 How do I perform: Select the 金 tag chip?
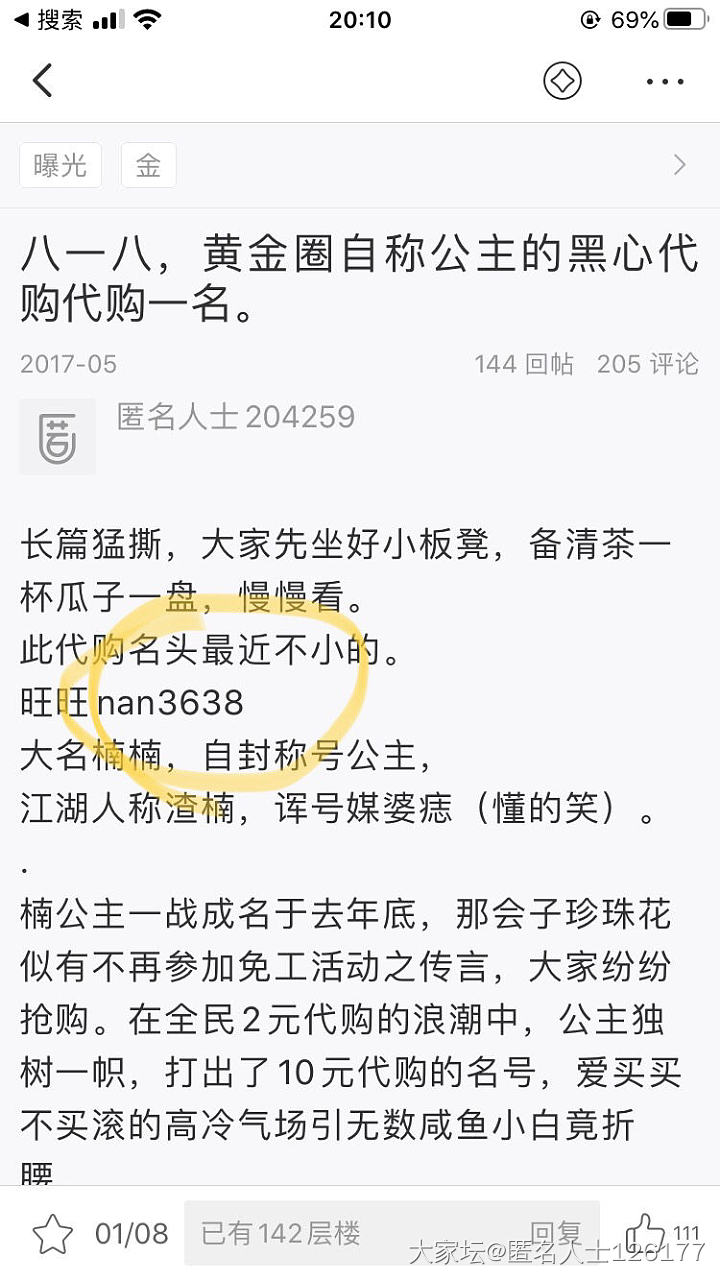tap(148, 165)
